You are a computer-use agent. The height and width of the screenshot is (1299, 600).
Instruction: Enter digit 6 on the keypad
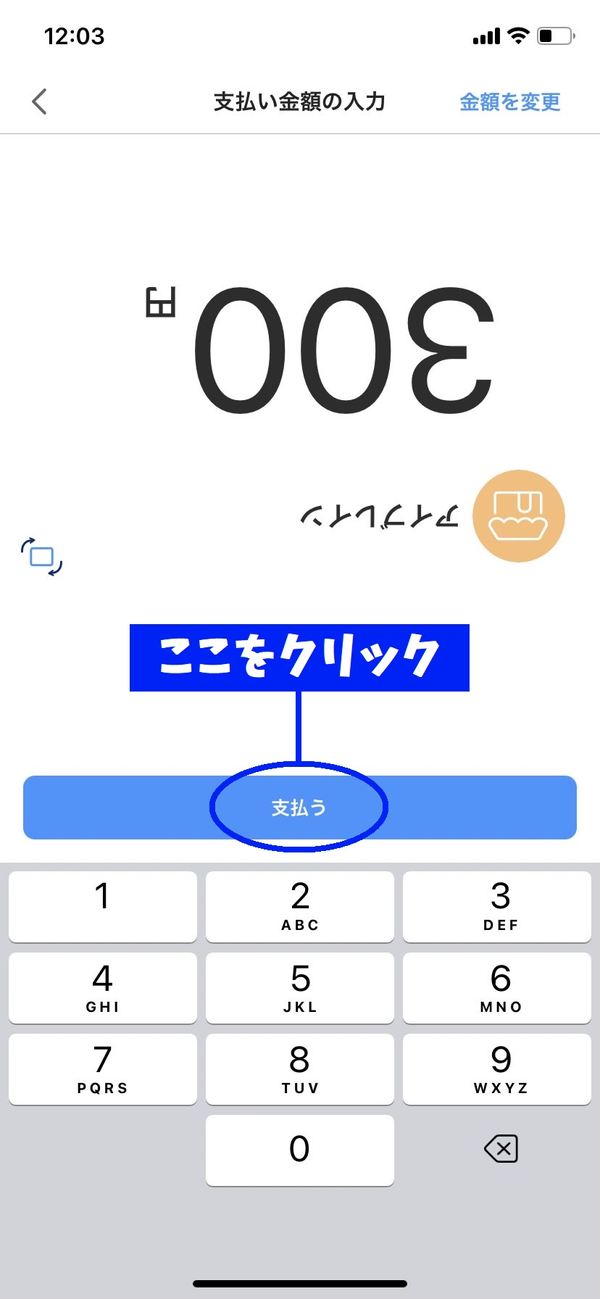499,988
